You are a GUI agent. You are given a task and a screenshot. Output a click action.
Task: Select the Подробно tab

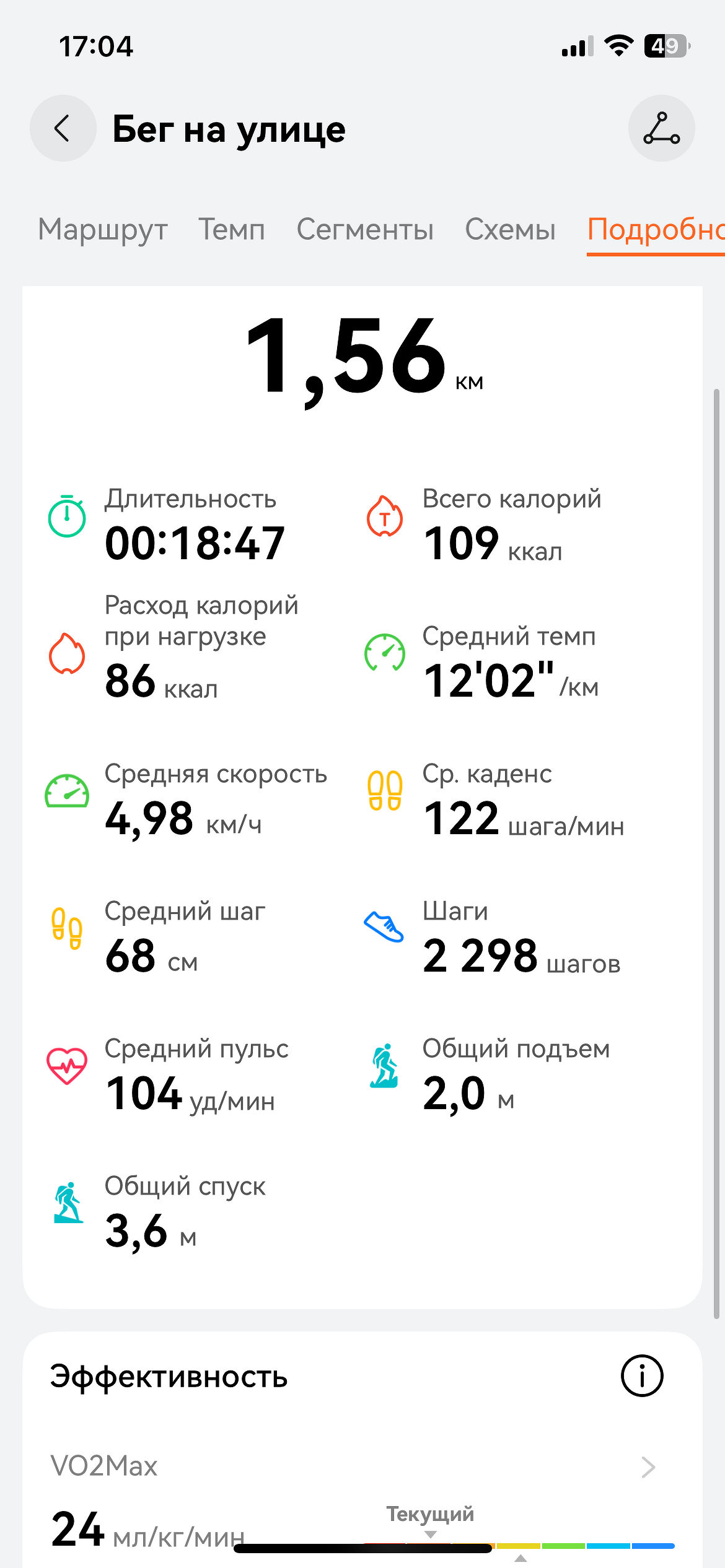click(x=655, y=230)
